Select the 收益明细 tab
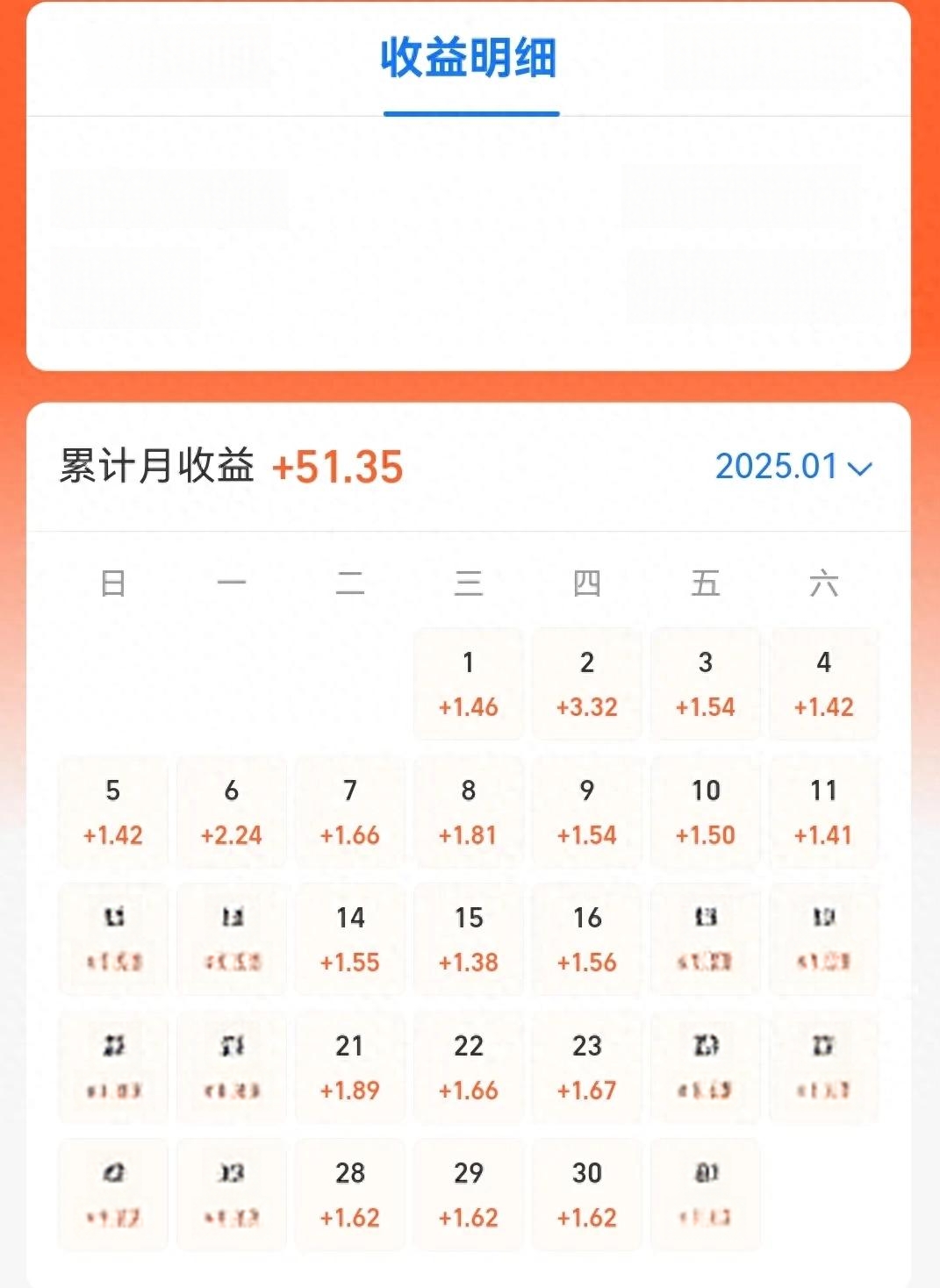Screen dimensions: 940x1288 click(x=469, y=59)
